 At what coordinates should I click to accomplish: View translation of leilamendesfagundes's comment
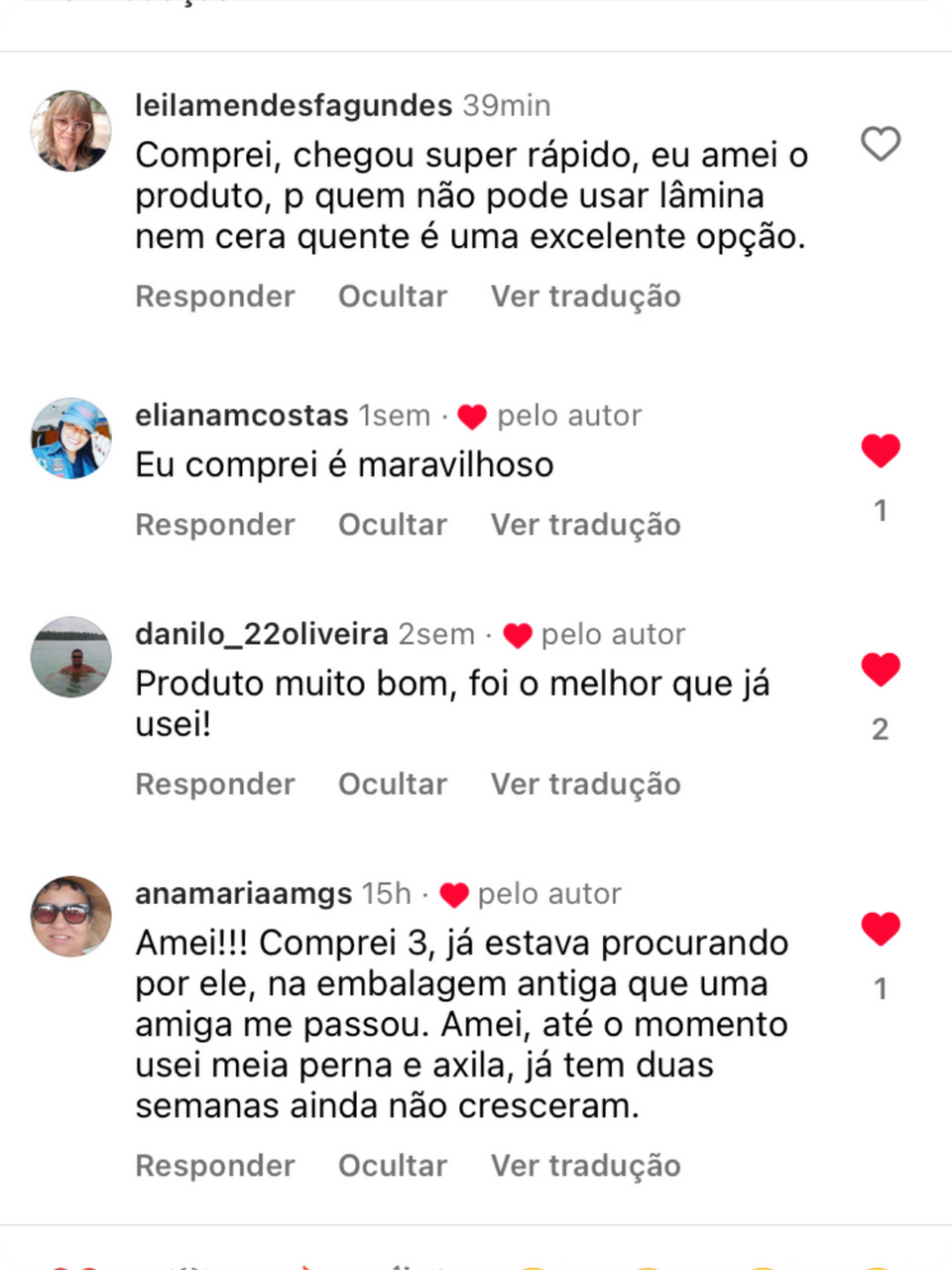coord(585,297)
